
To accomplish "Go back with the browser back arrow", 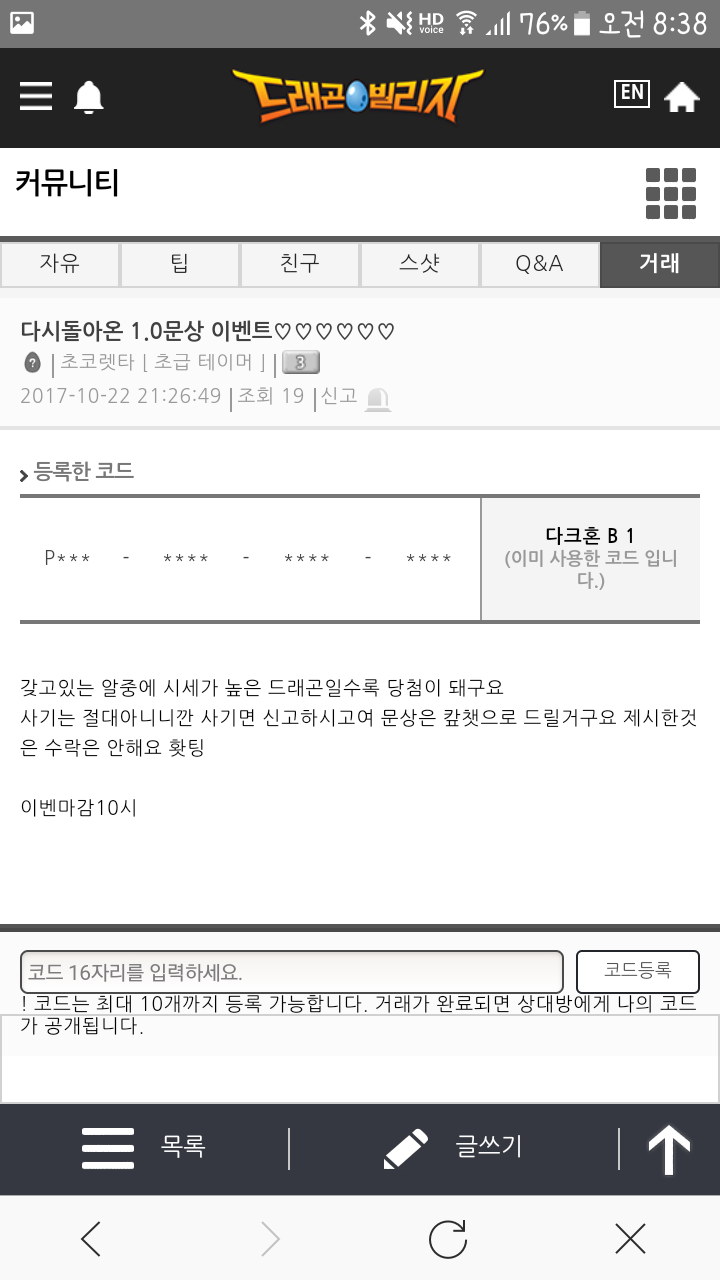I will tap(90, 1240).
